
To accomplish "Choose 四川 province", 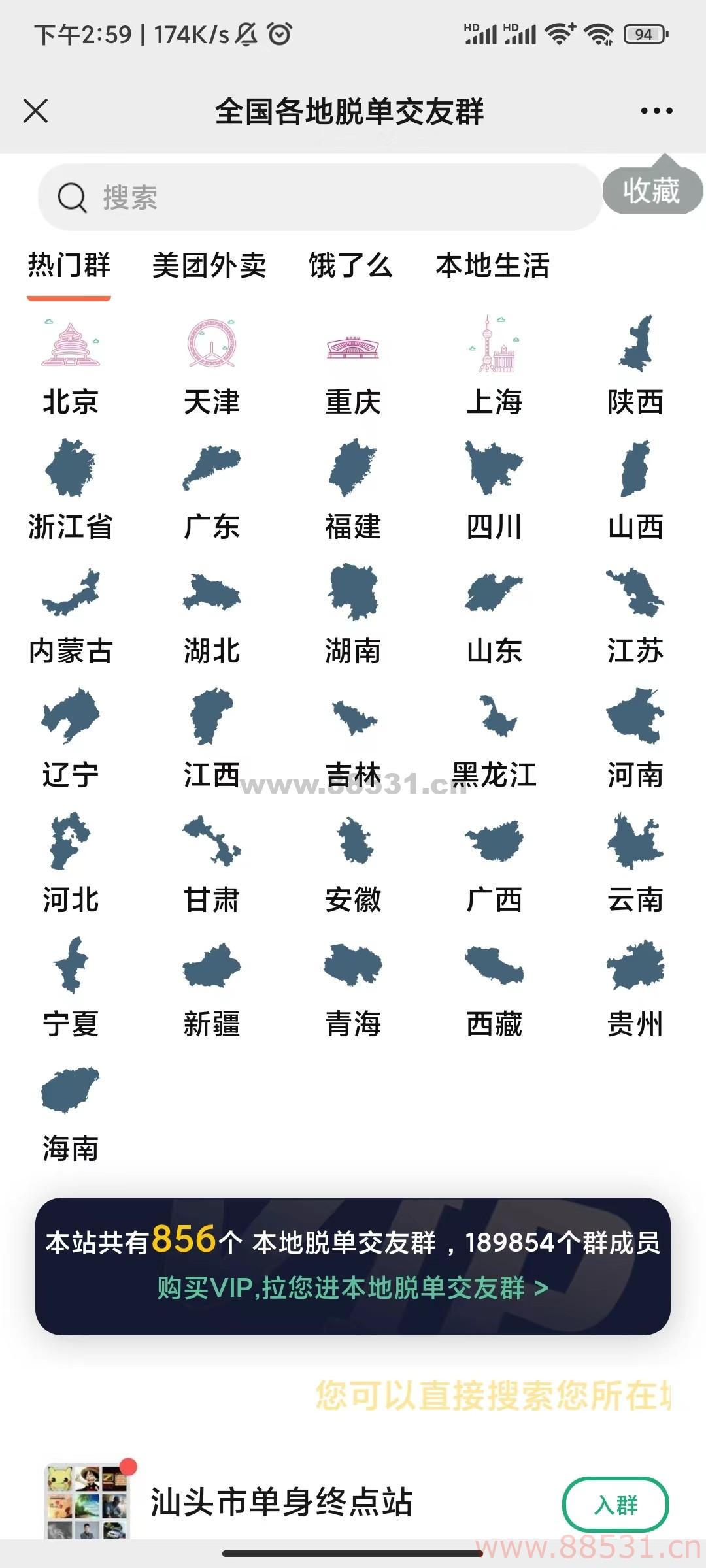I will pyautogui.click(x=494, y=491).
